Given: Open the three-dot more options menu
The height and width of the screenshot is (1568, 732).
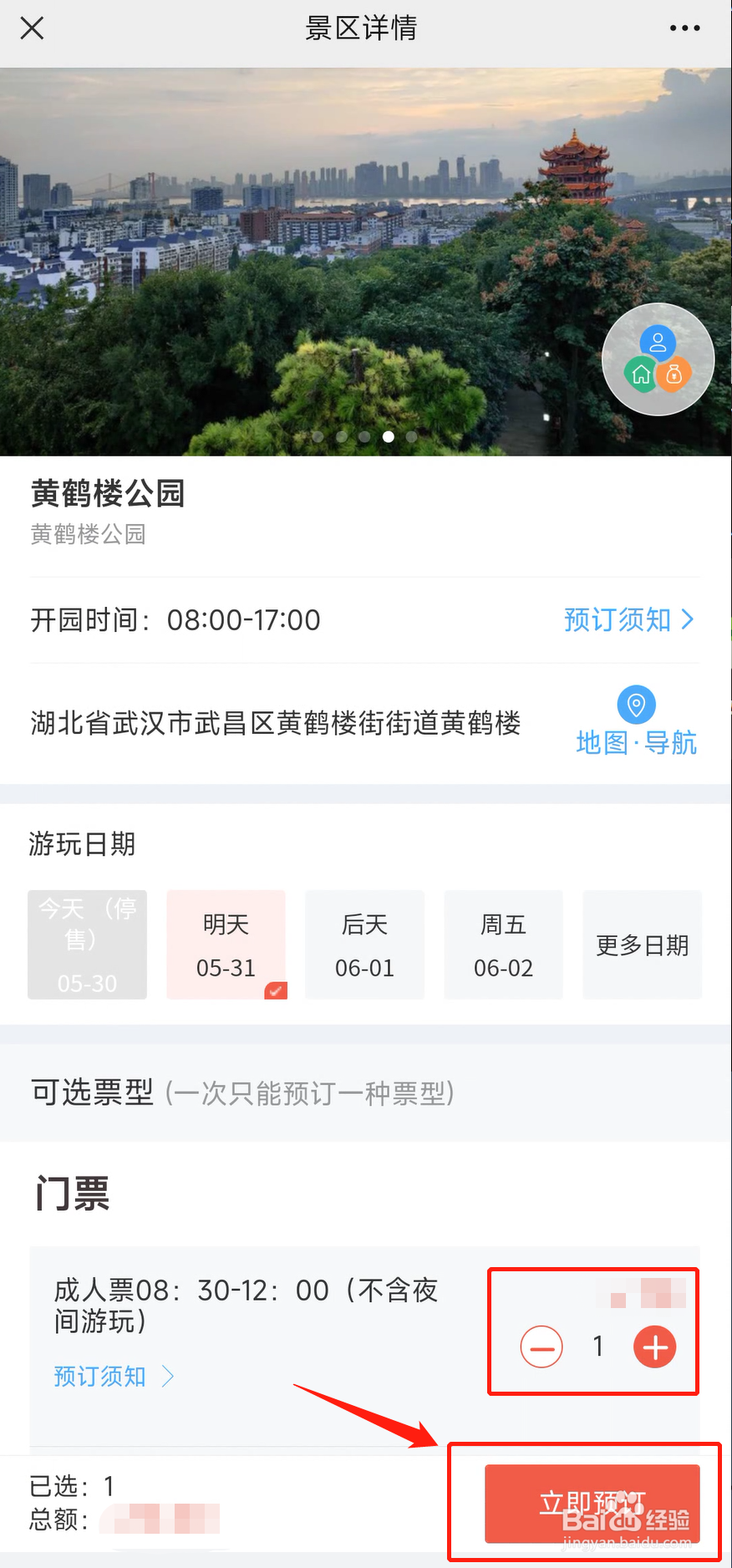Looking at the screenshot, I should click(684, 28).
